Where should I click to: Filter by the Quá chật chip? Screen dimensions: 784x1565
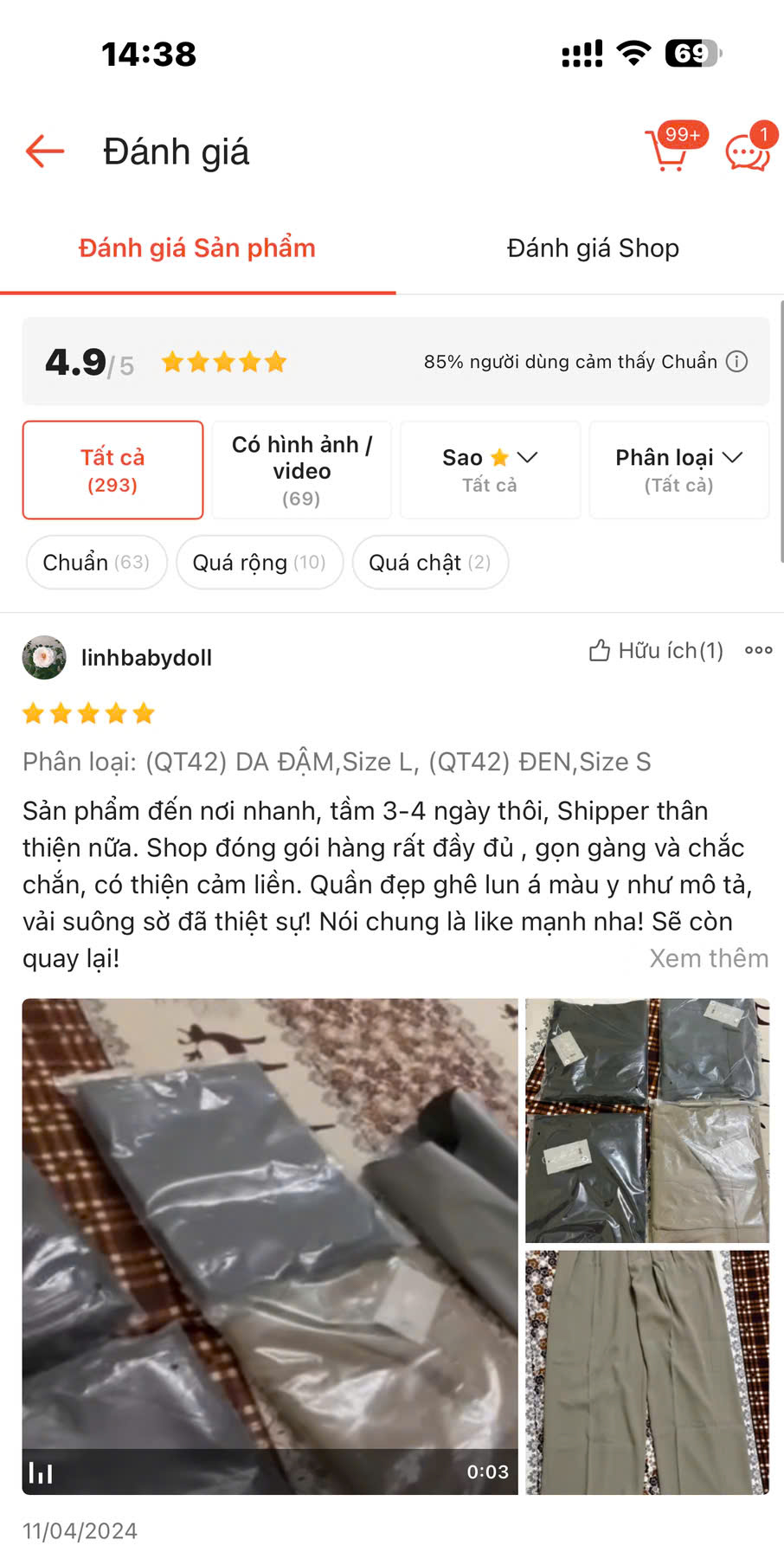pyautogui.click(x=429, y=563)
